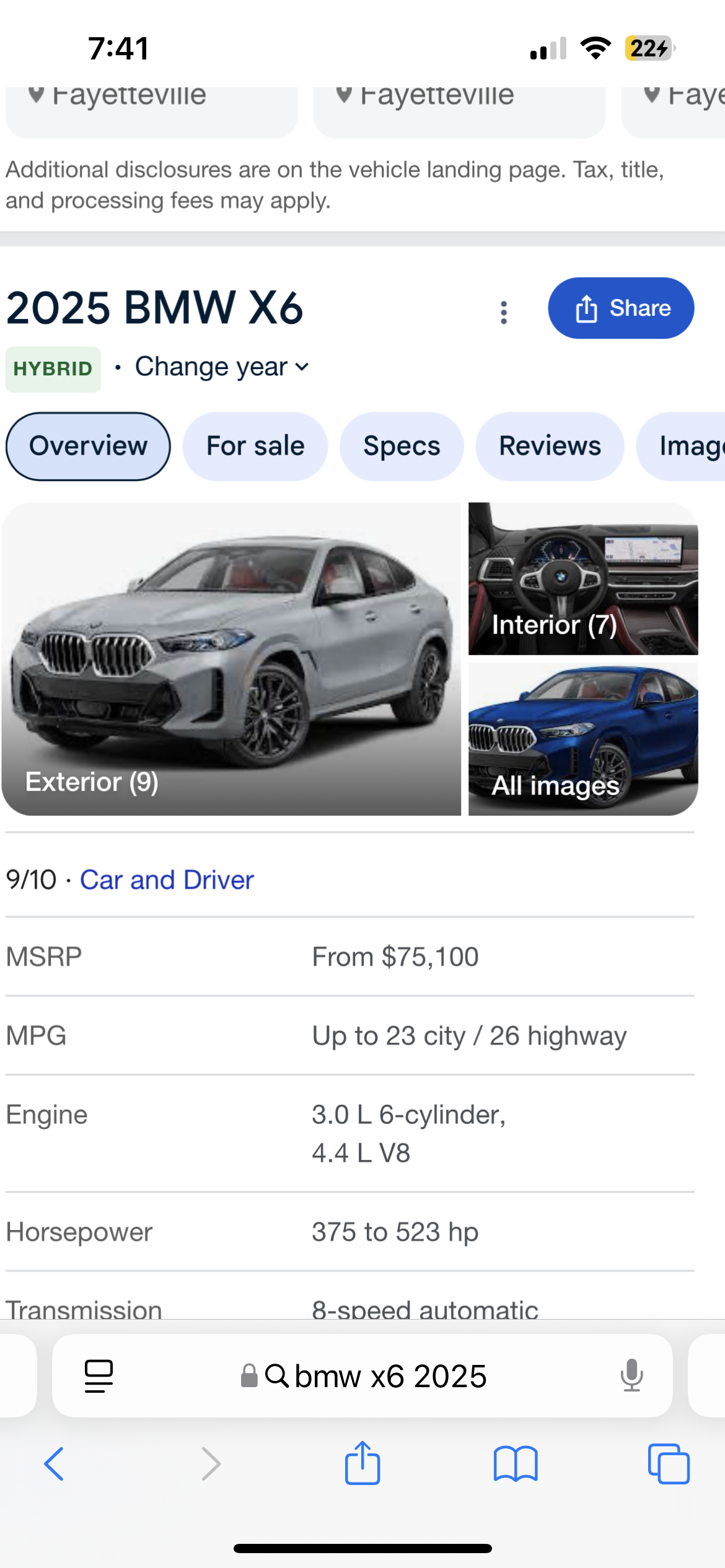This screenshot has width=725, height=1568.
Task: Start voice search with the microphone
Action: (x=631, y=1375)
